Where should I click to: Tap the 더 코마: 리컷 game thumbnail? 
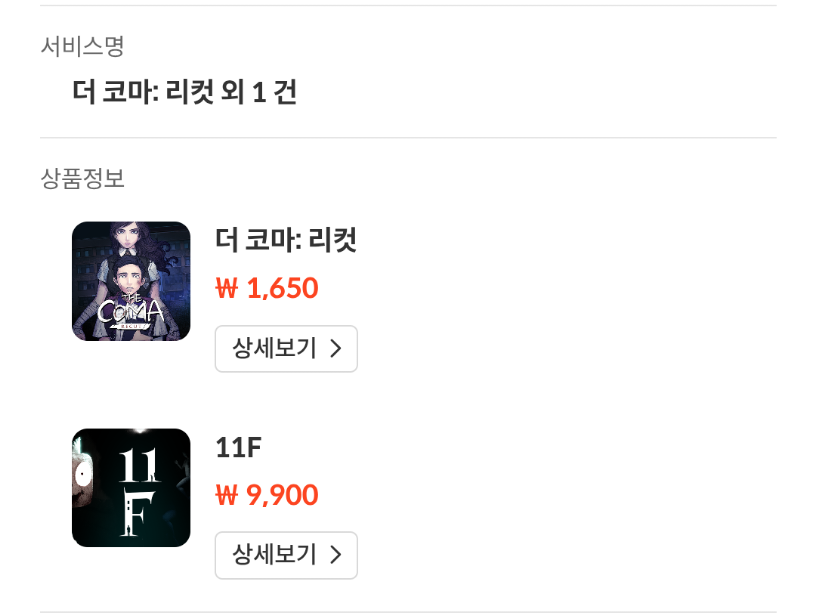131,281
